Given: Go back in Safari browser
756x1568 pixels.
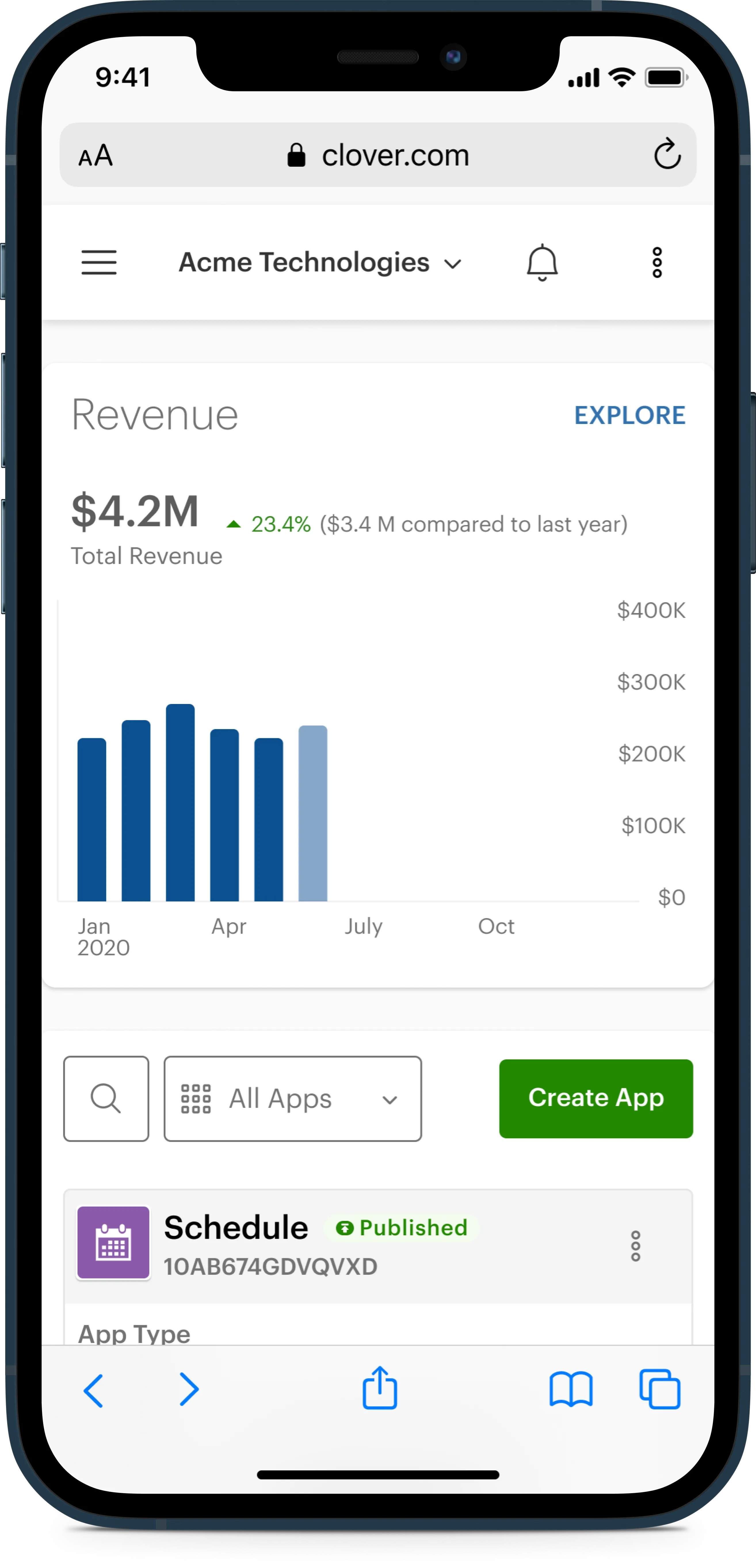Looking at the screenshot, I should pos(93,1390).
